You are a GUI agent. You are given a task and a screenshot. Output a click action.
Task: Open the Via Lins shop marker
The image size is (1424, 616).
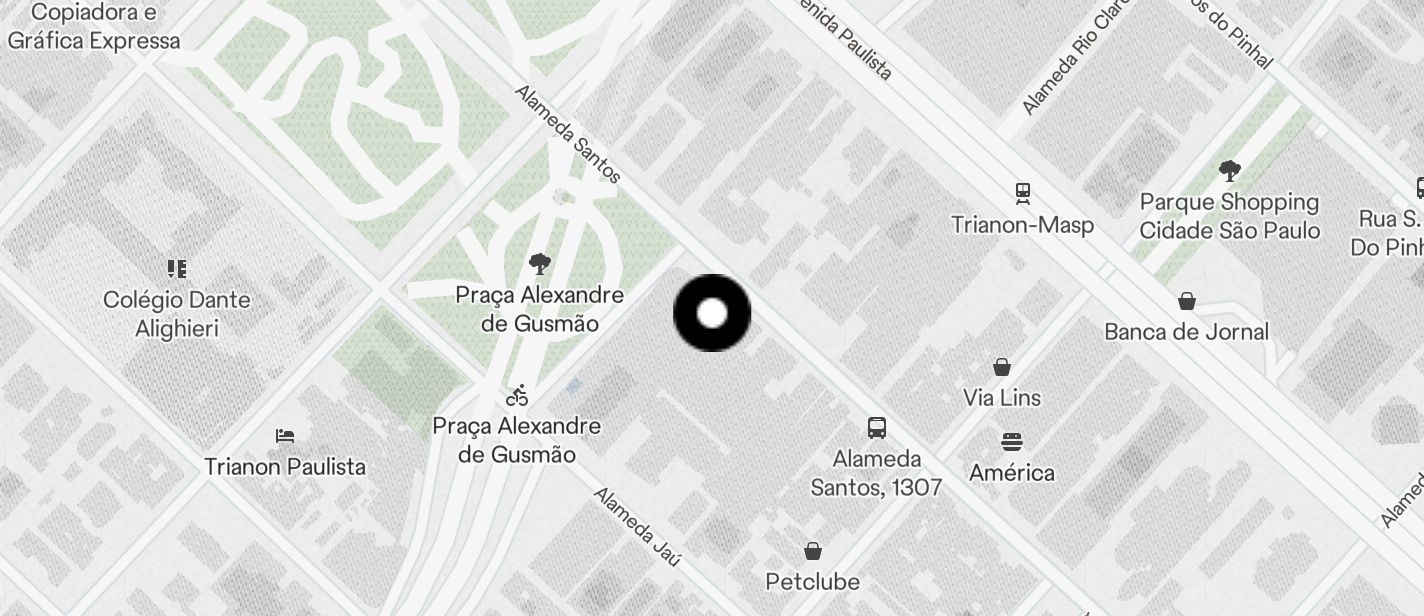click(x=1002, y=368)
